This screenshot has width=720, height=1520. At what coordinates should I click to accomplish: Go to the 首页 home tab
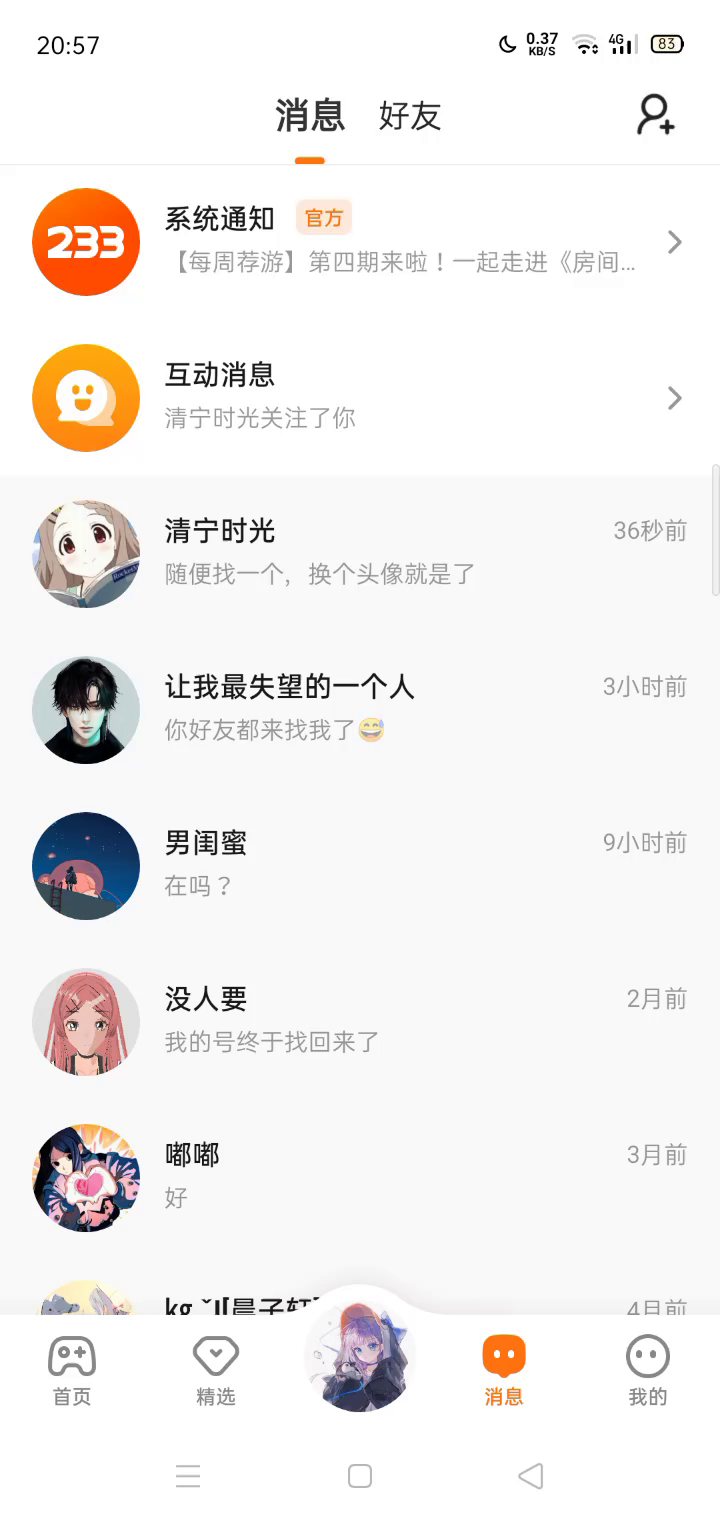click(x=72, y=1372)
